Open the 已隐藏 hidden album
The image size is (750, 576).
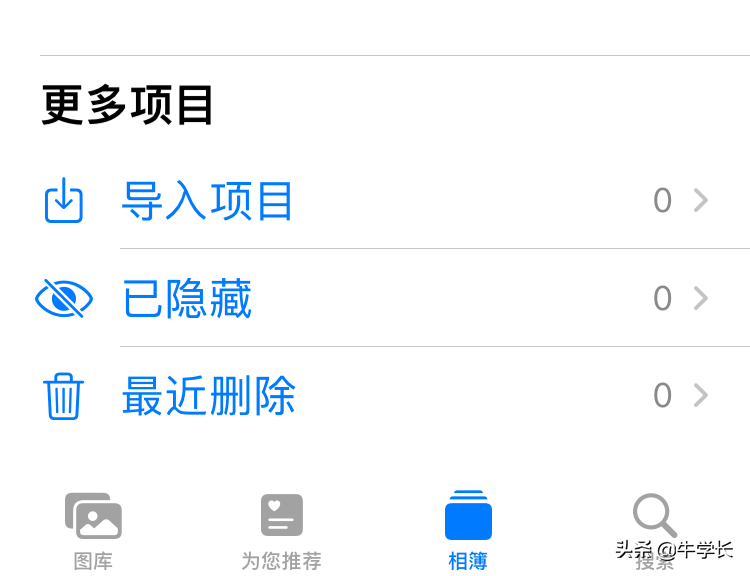[x=187, y=299]
